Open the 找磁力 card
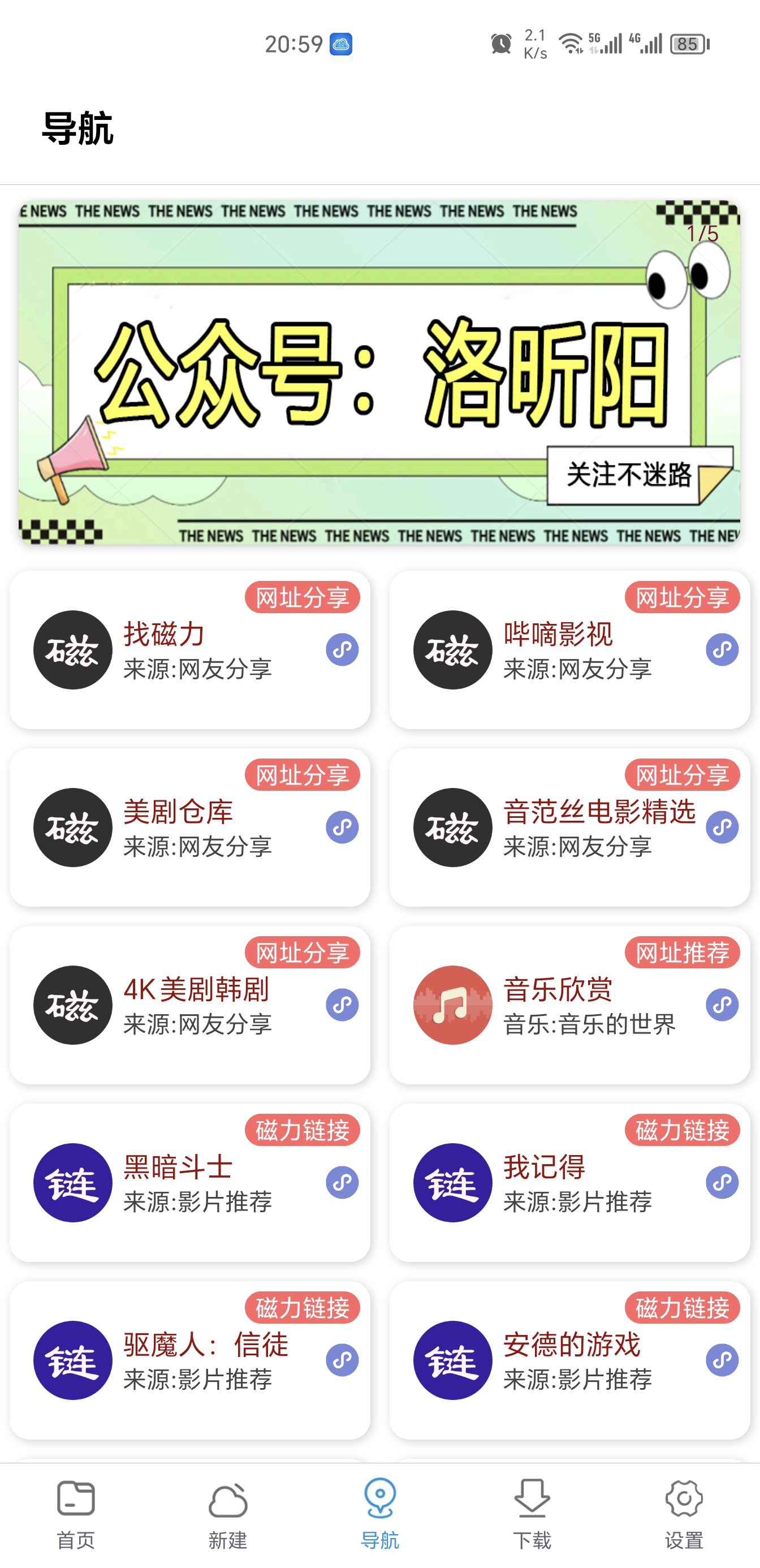 (x=189, y=650)
